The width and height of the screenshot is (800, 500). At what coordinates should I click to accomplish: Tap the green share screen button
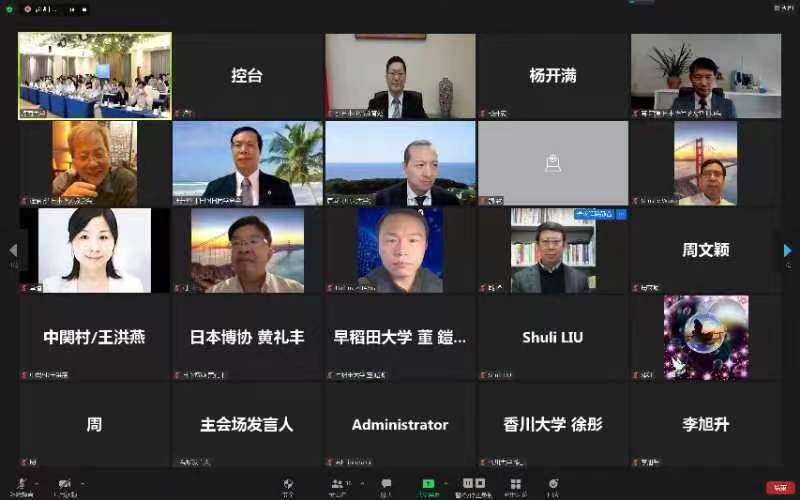[429, 485]
